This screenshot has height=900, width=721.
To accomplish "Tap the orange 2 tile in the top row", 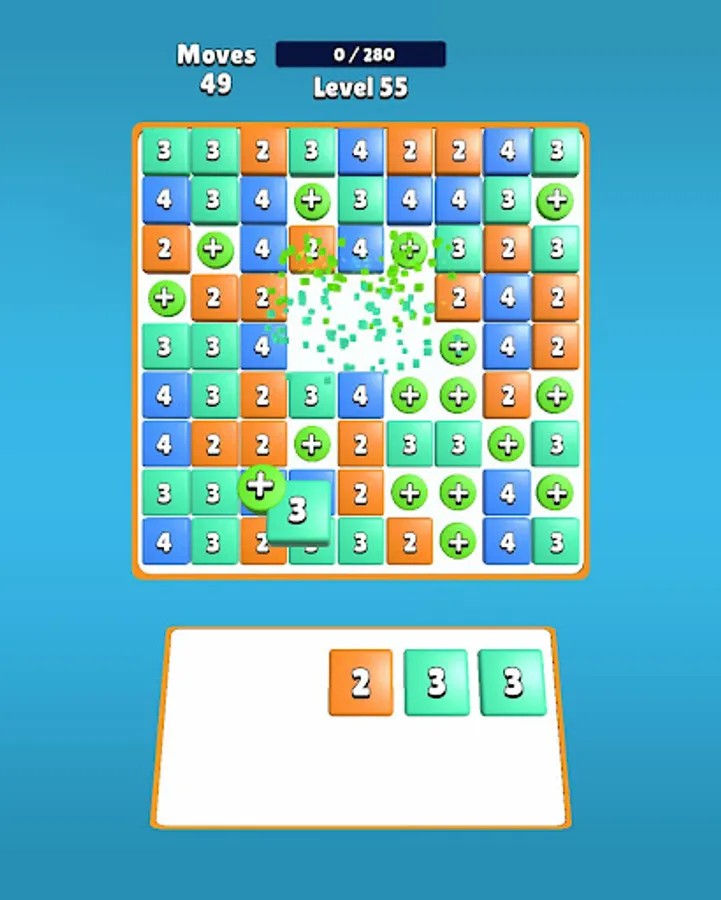I will click(x=262, y=150).
